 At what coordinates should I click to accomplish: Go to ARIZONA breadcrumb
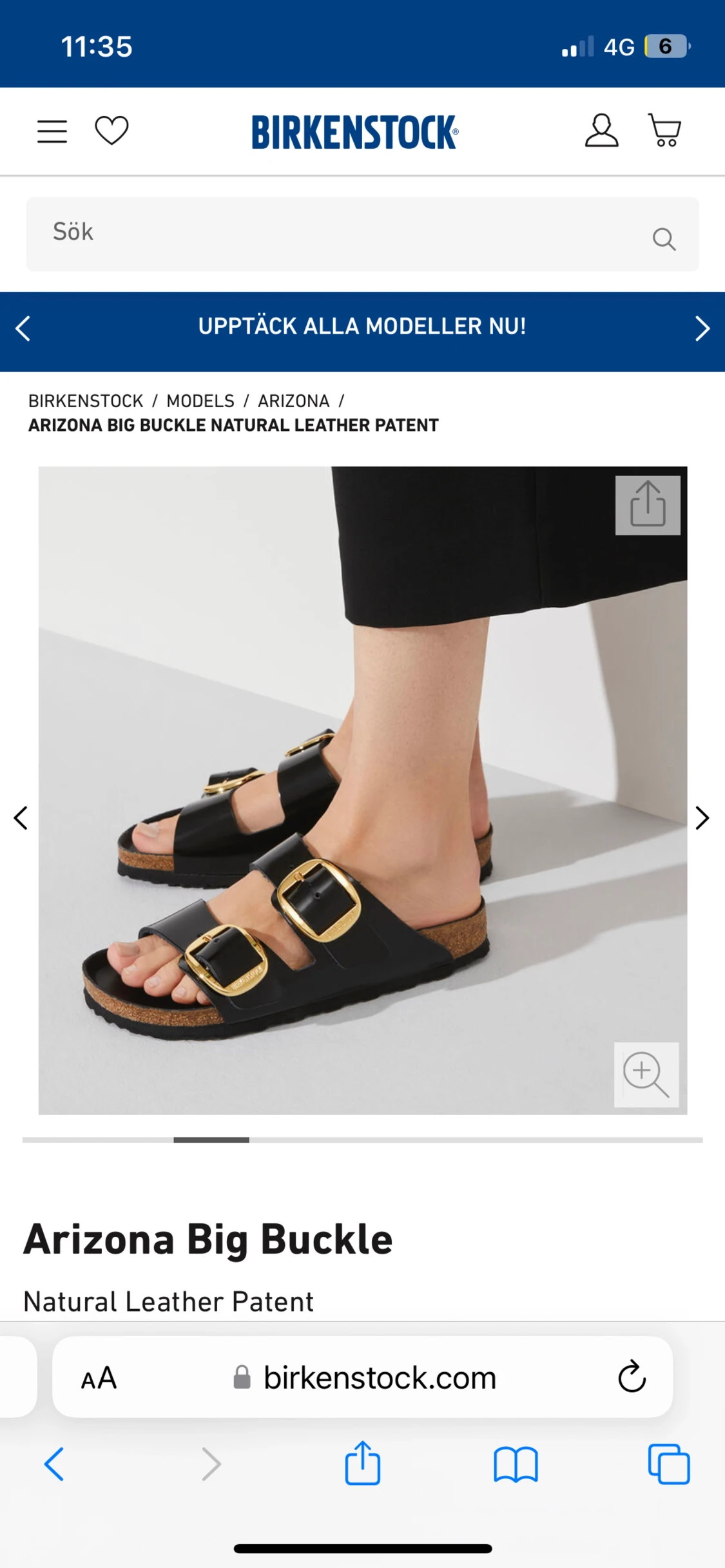pos(294,401)
